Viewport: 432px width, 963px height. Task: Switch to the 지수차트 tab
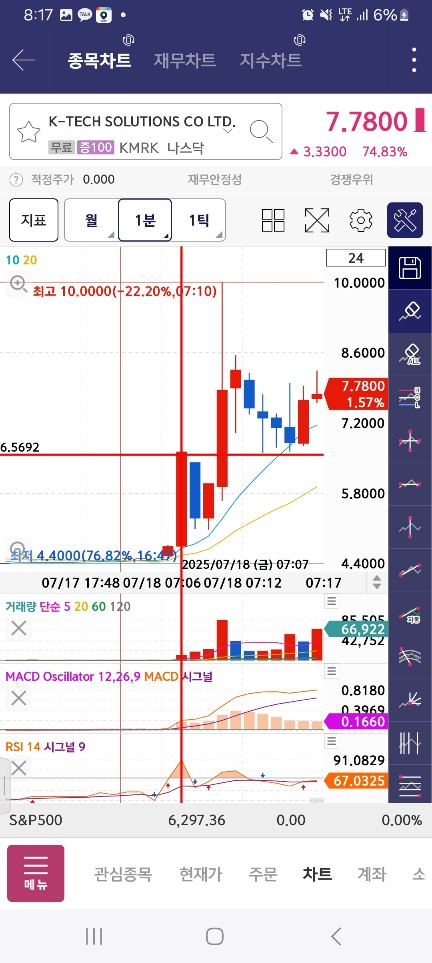click(x=270, y=60)
